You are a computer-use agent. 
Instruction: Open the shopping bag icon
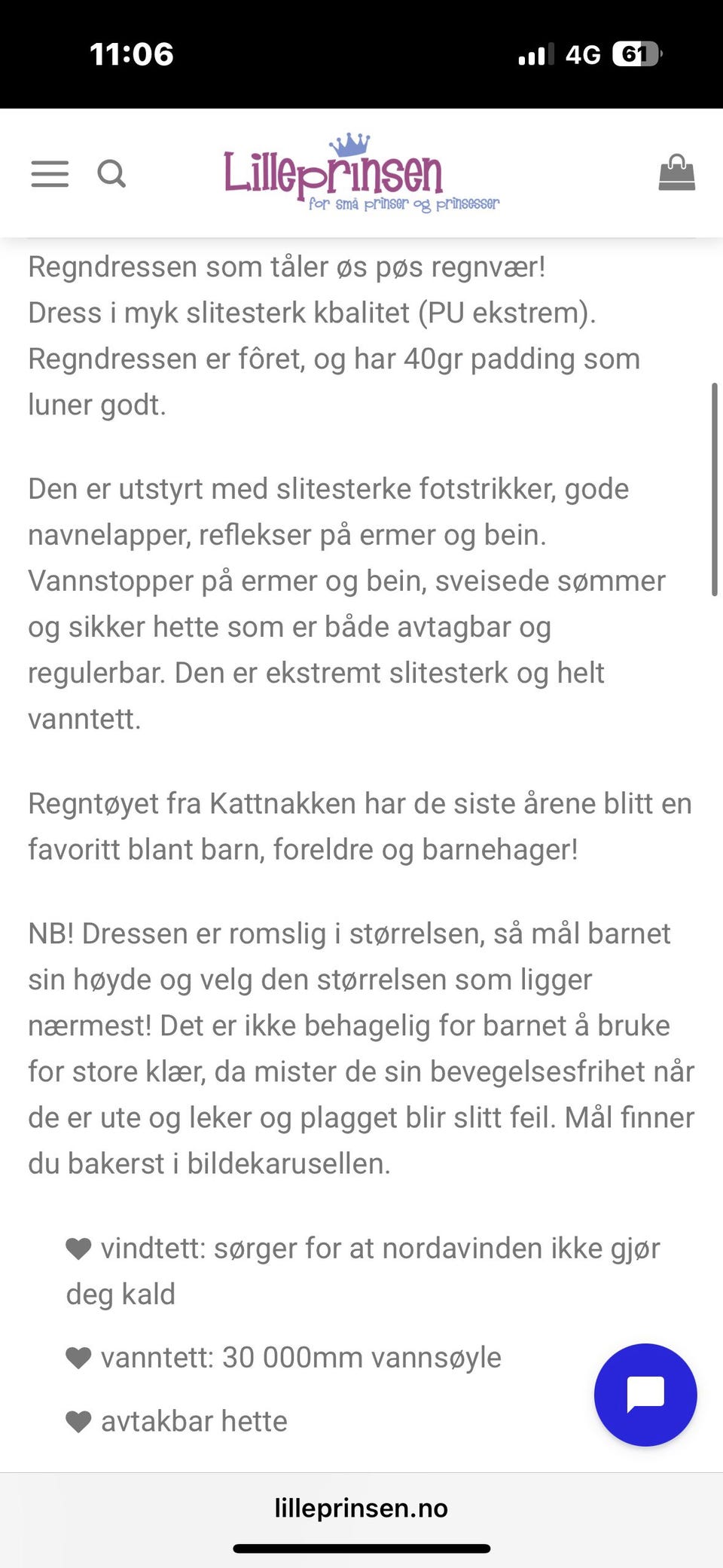click(x=676, y=172)
